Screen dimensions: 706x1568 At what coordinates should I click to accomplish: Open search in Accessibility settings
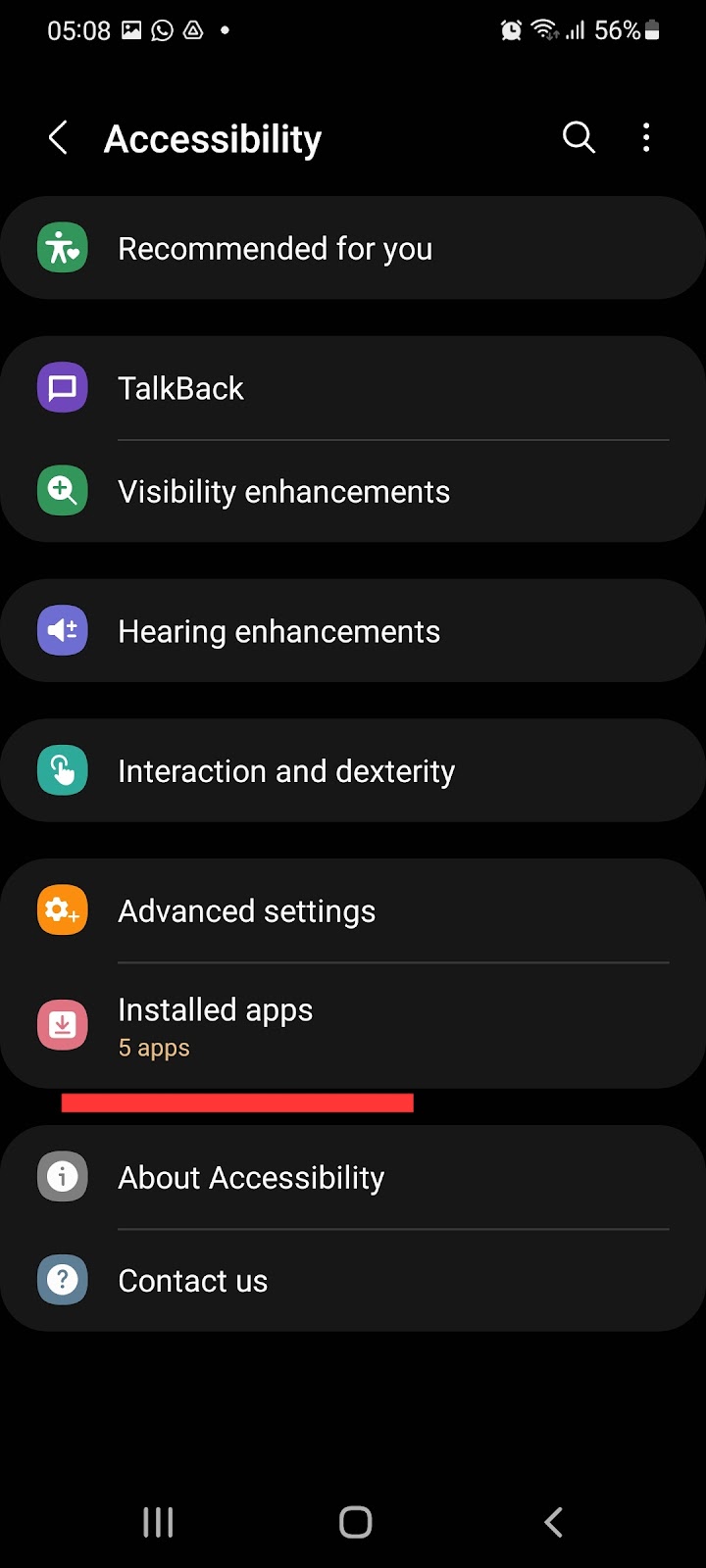click(x=579, y=138)
